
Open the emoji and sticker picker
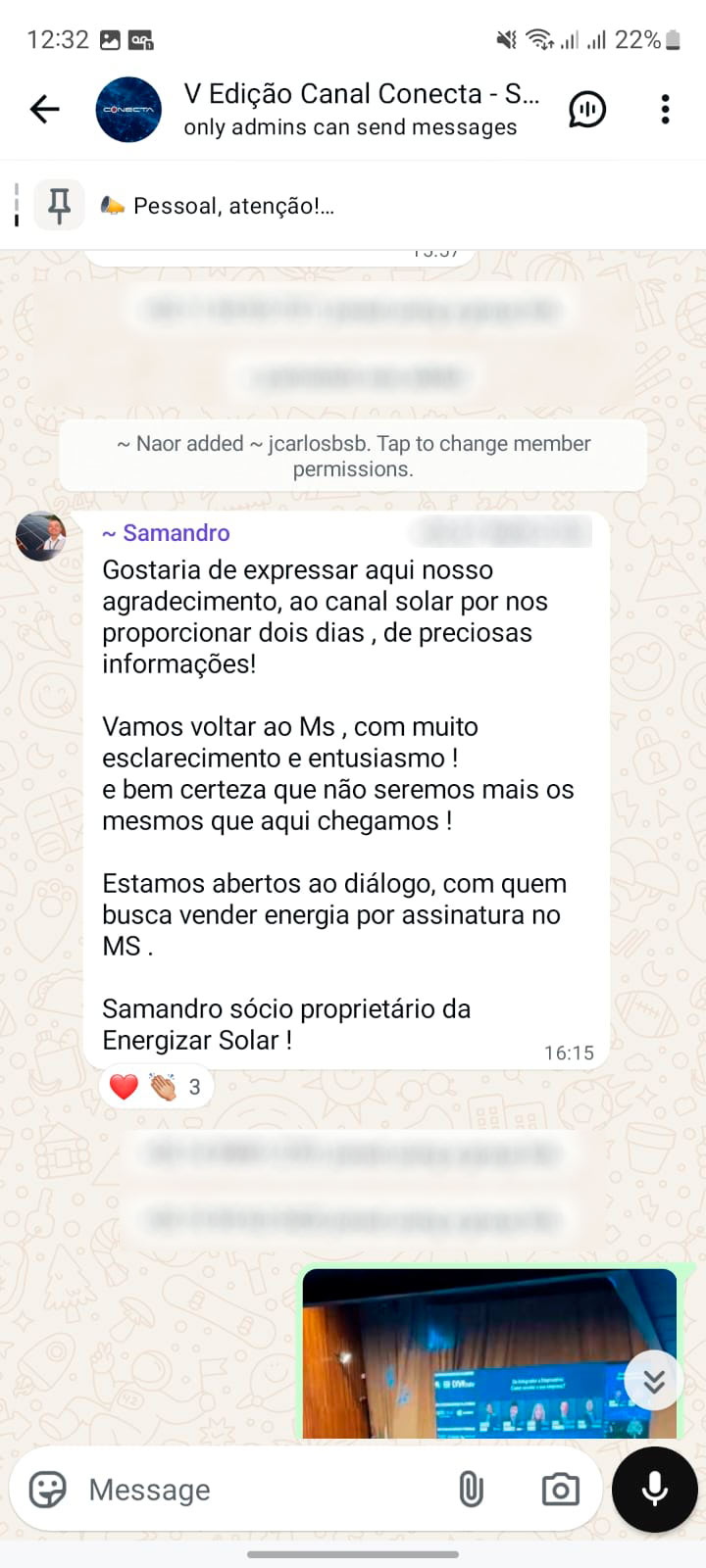tap(47, 1490)
